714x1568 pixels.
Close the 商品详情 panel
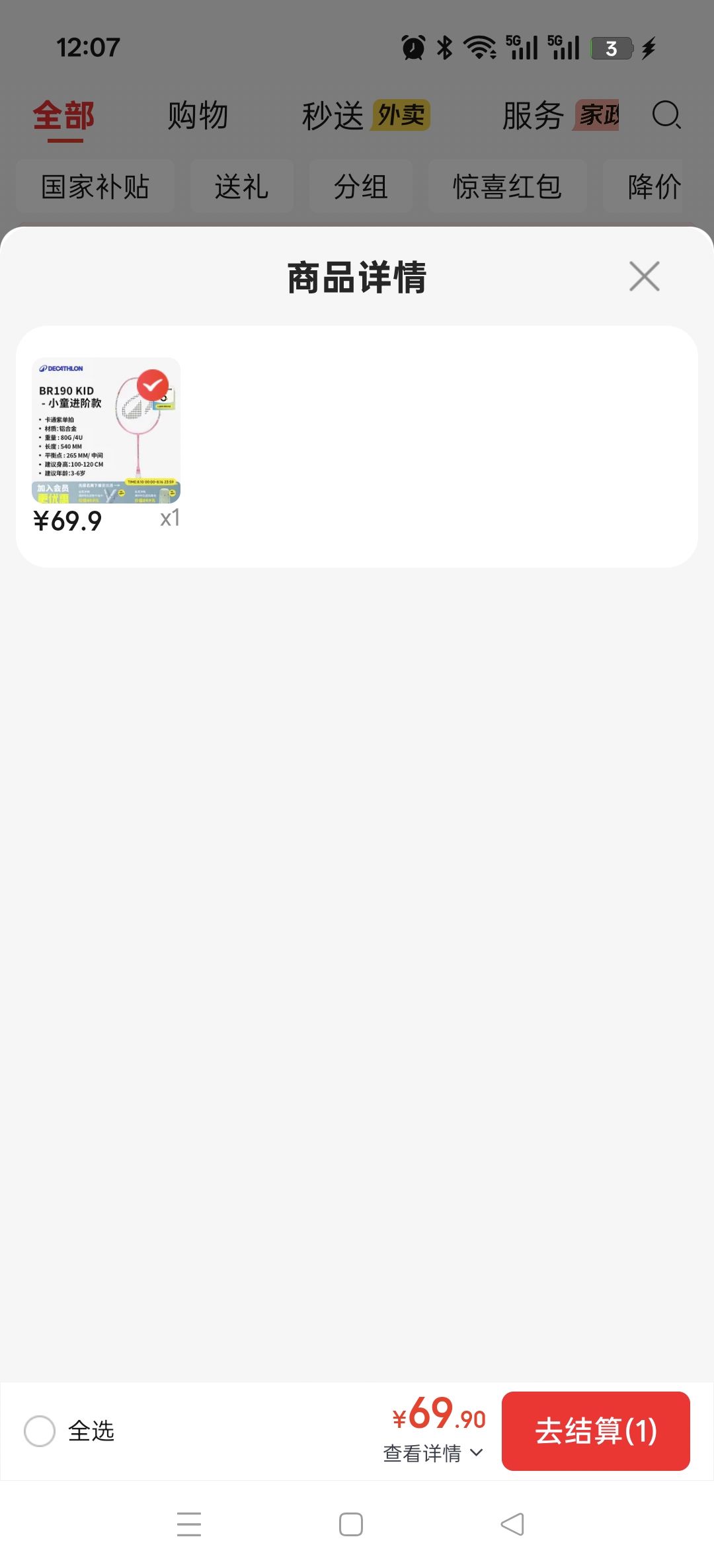click(x=645, y=276)
